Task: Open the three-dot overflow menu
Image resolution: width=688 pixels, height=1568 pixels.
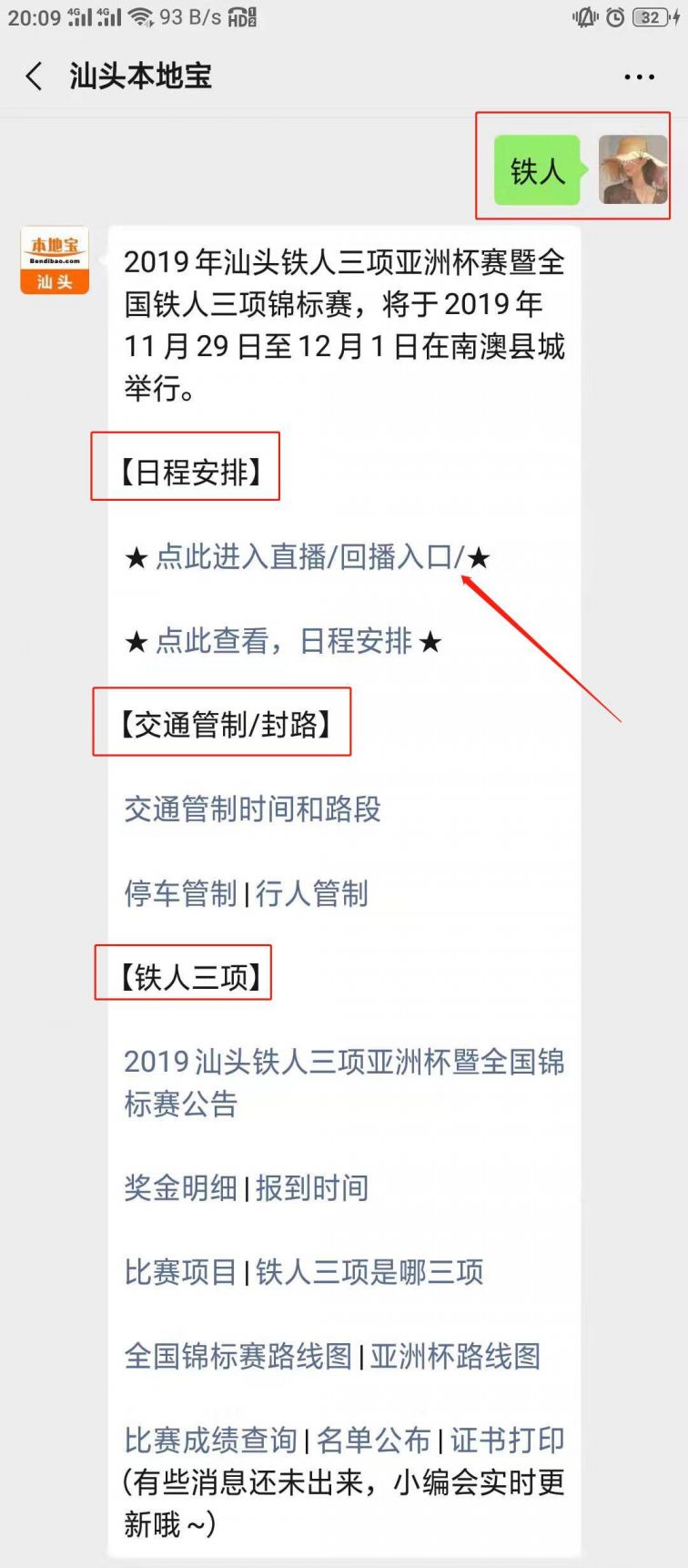Action: [x=639, y=77]
